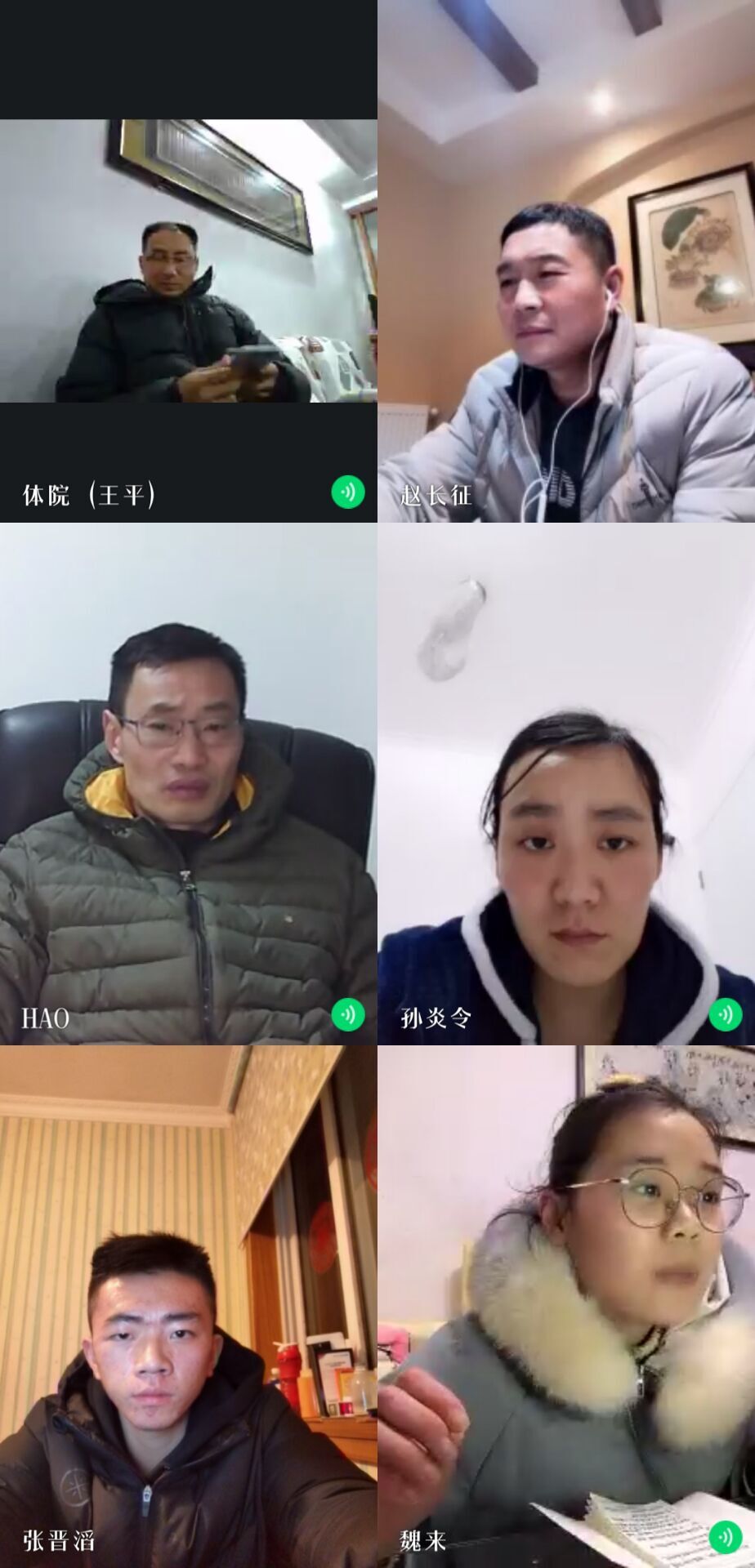Tap 孙炎令's video tile
This screenshot has width=755, height=1568.
coord(566,784)
